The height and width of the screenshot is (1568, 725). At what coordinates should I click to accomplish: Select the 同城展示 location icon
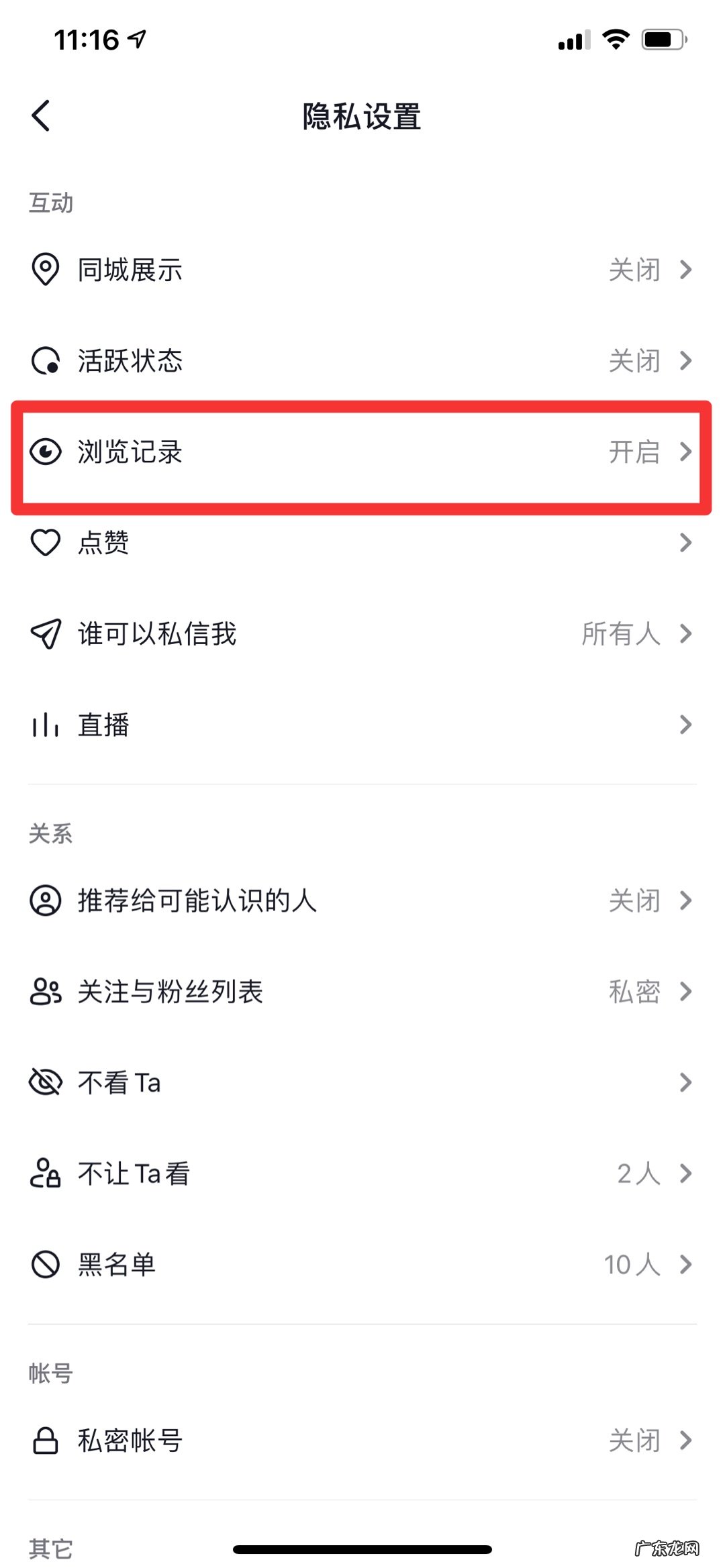[44, 269]
